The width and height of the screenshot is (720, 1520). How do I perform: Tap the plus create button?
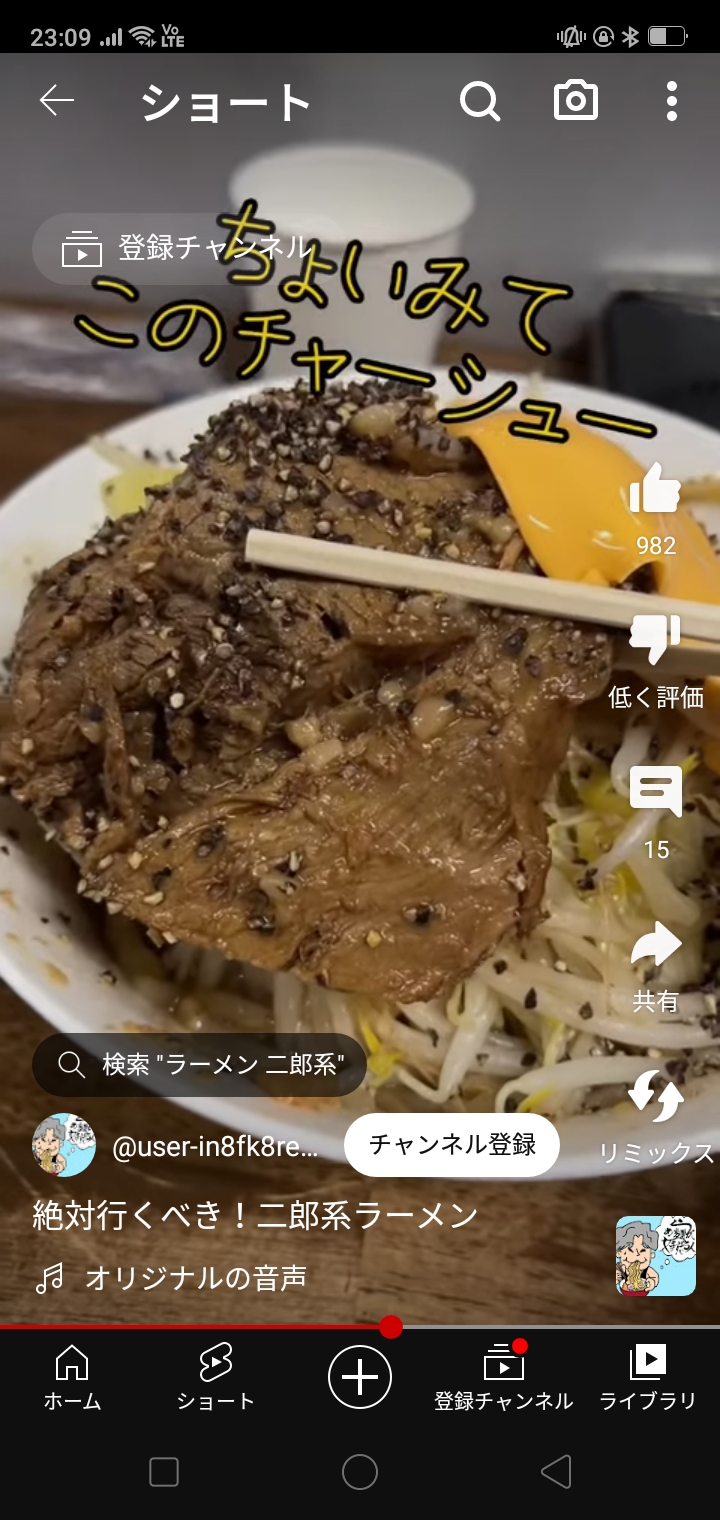[x=360, y=1377]
